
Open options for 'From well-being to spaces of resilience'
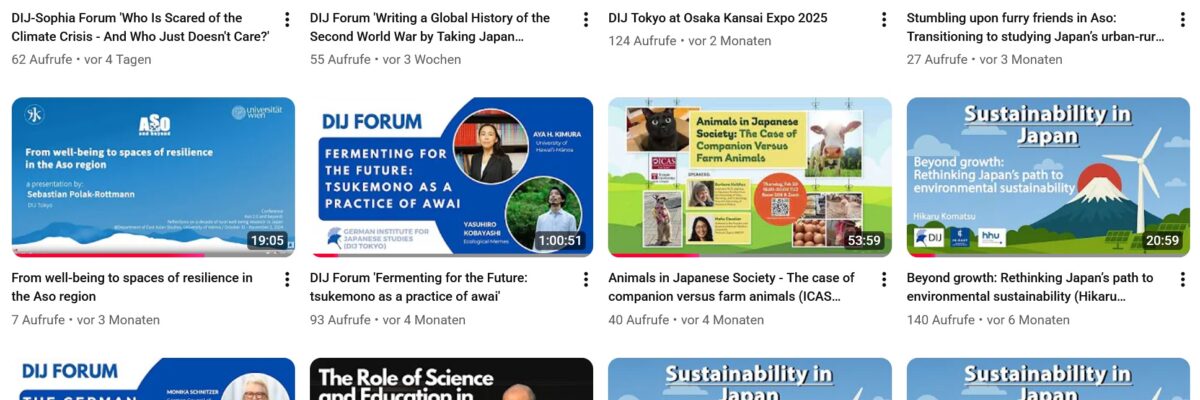[287, 279]
